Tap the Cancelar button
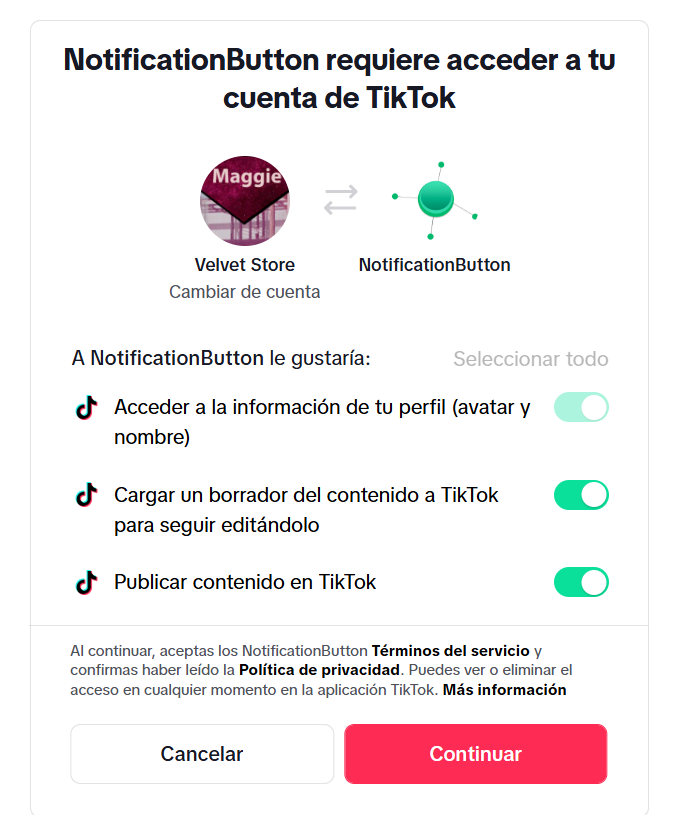 point(202,754)
